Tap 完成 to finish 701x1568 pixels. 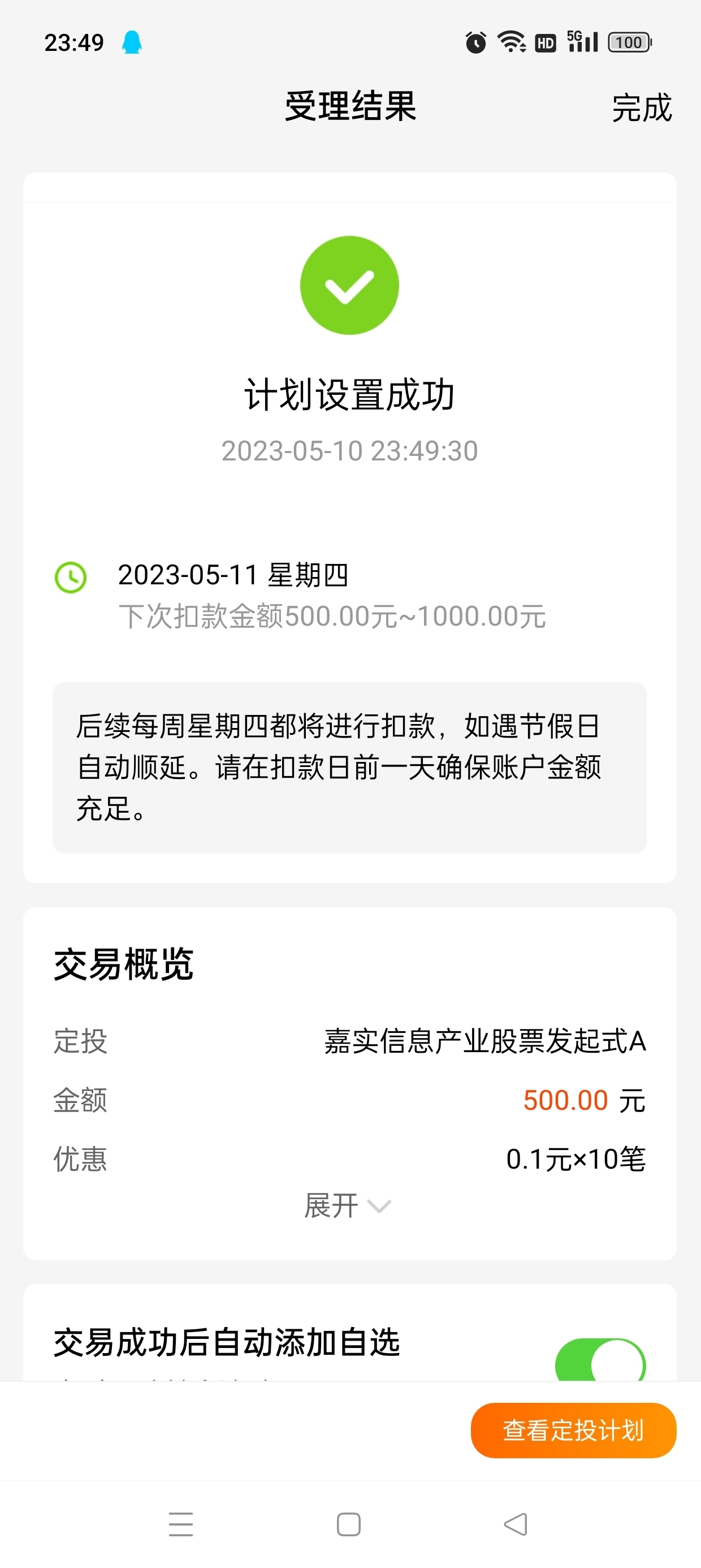(x=642, y=107)
